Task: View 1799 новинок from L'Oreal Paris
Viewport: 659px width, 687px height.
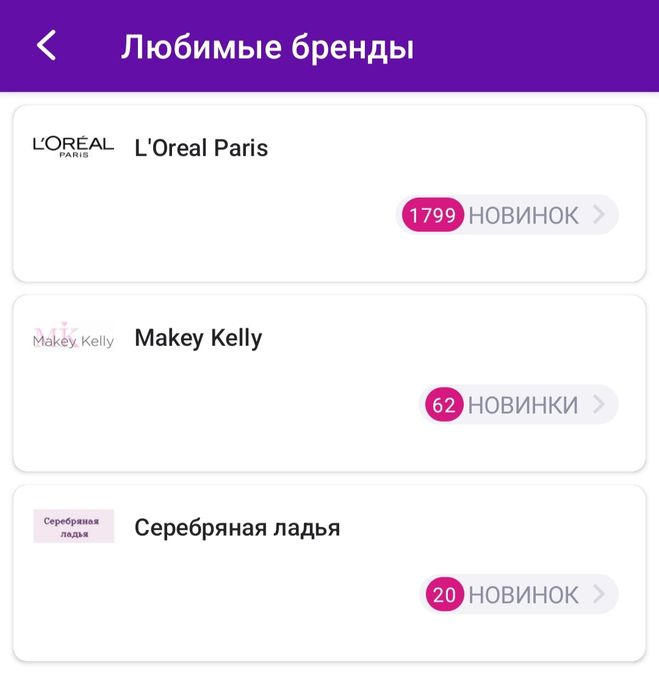Action: pos(508,215)
